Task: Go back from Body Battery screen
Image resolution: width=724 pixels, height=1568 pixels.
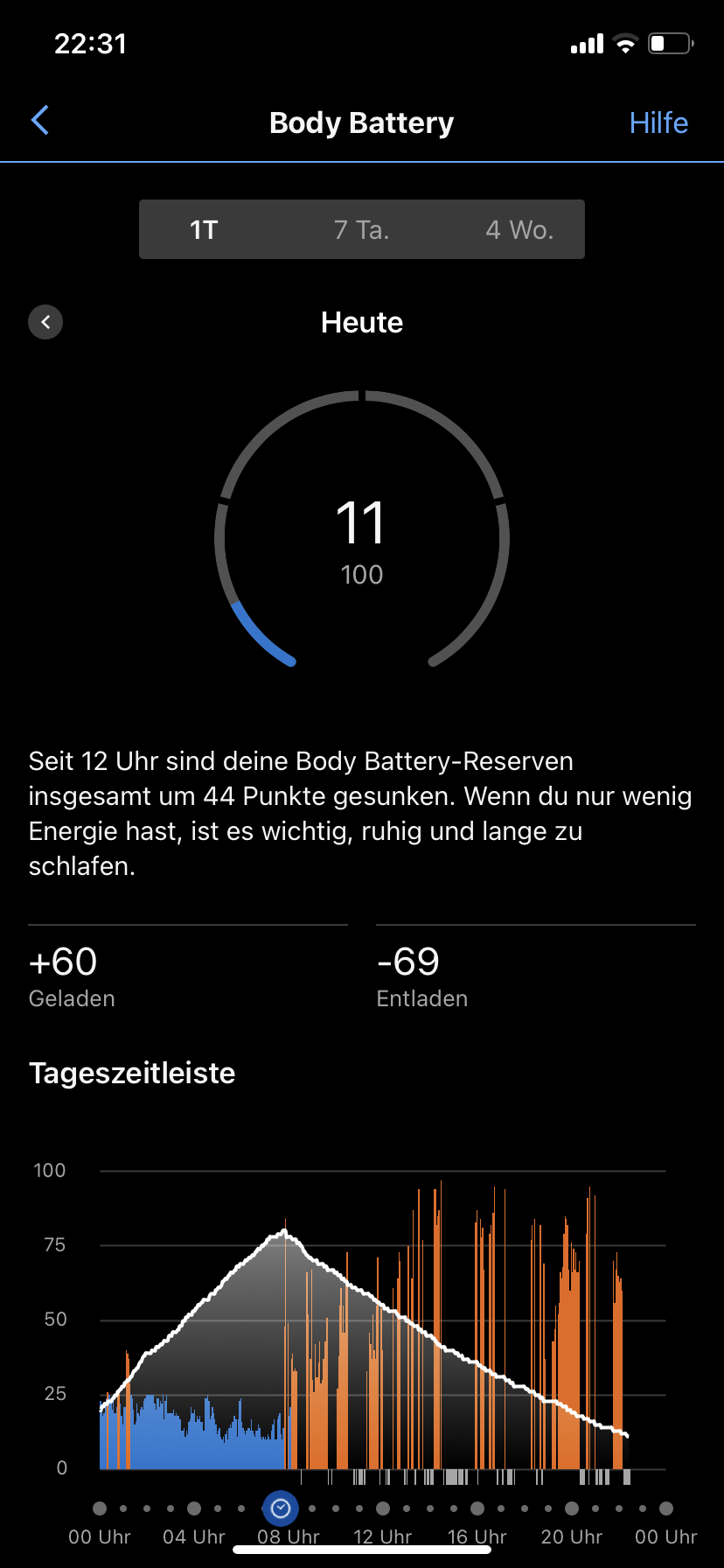Action: (x=40, y=121)
